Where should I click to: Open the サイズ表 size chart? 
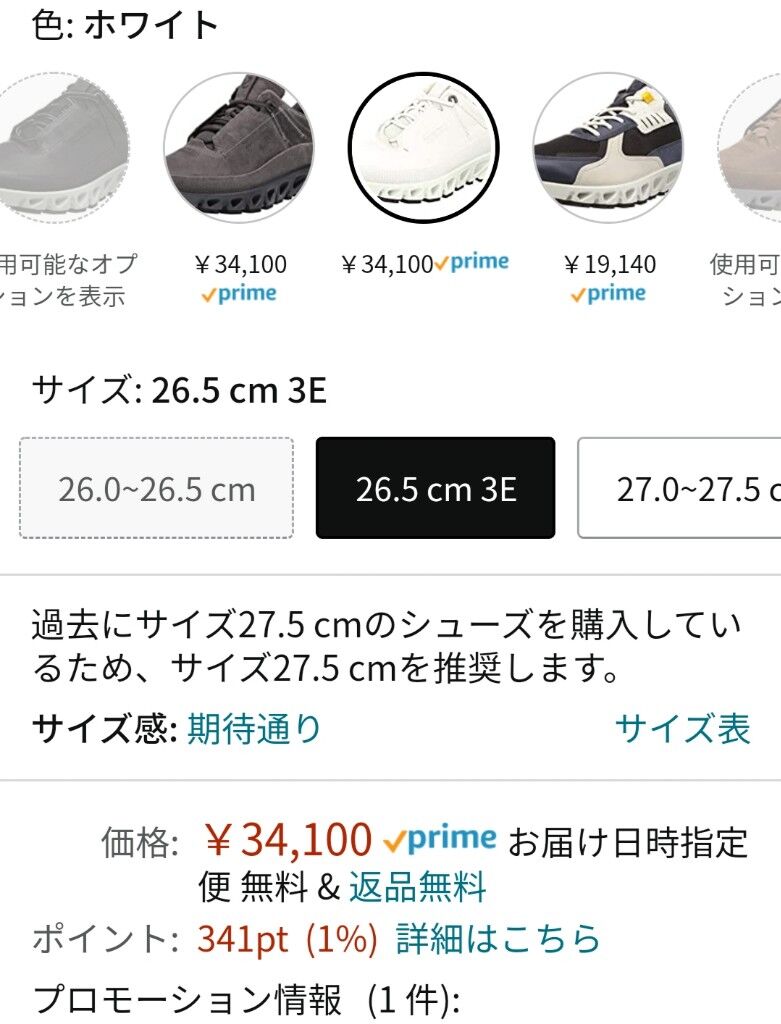[682, 728]
